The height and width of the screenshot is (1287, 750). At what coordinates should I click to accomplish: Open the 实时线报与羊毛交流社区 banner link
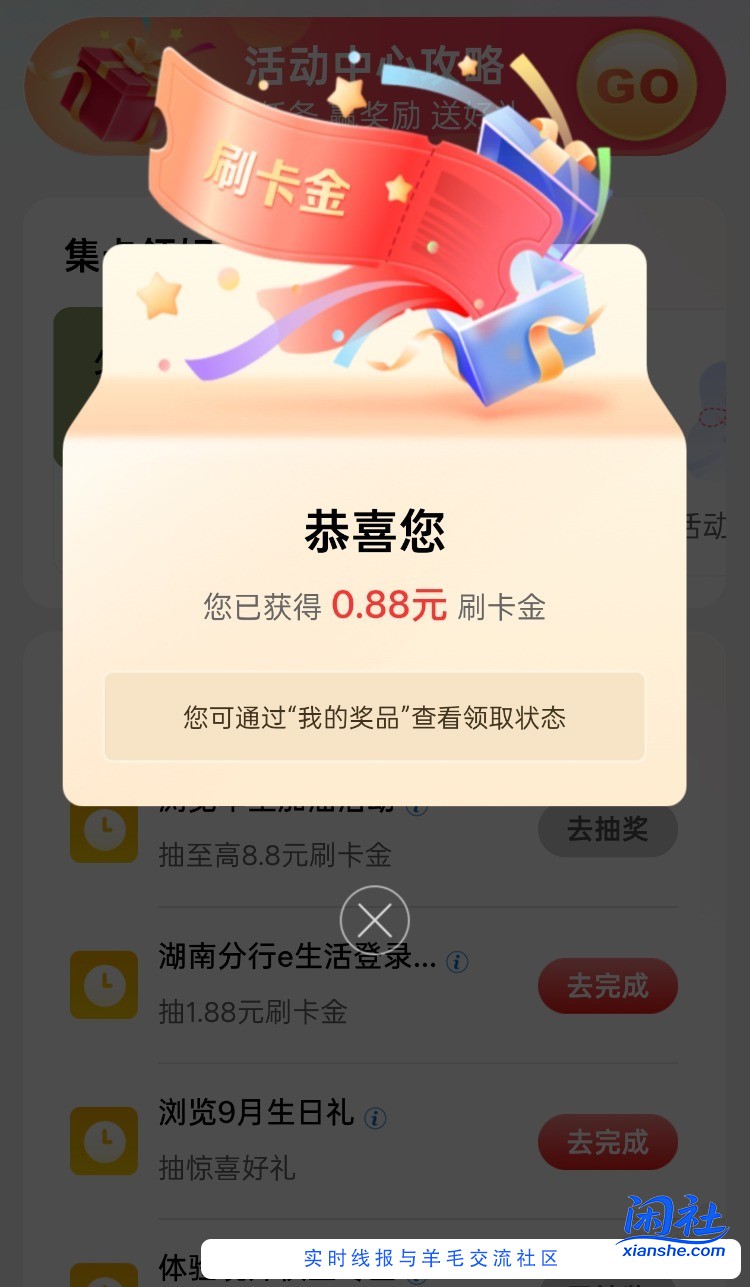click(432, 1259)
